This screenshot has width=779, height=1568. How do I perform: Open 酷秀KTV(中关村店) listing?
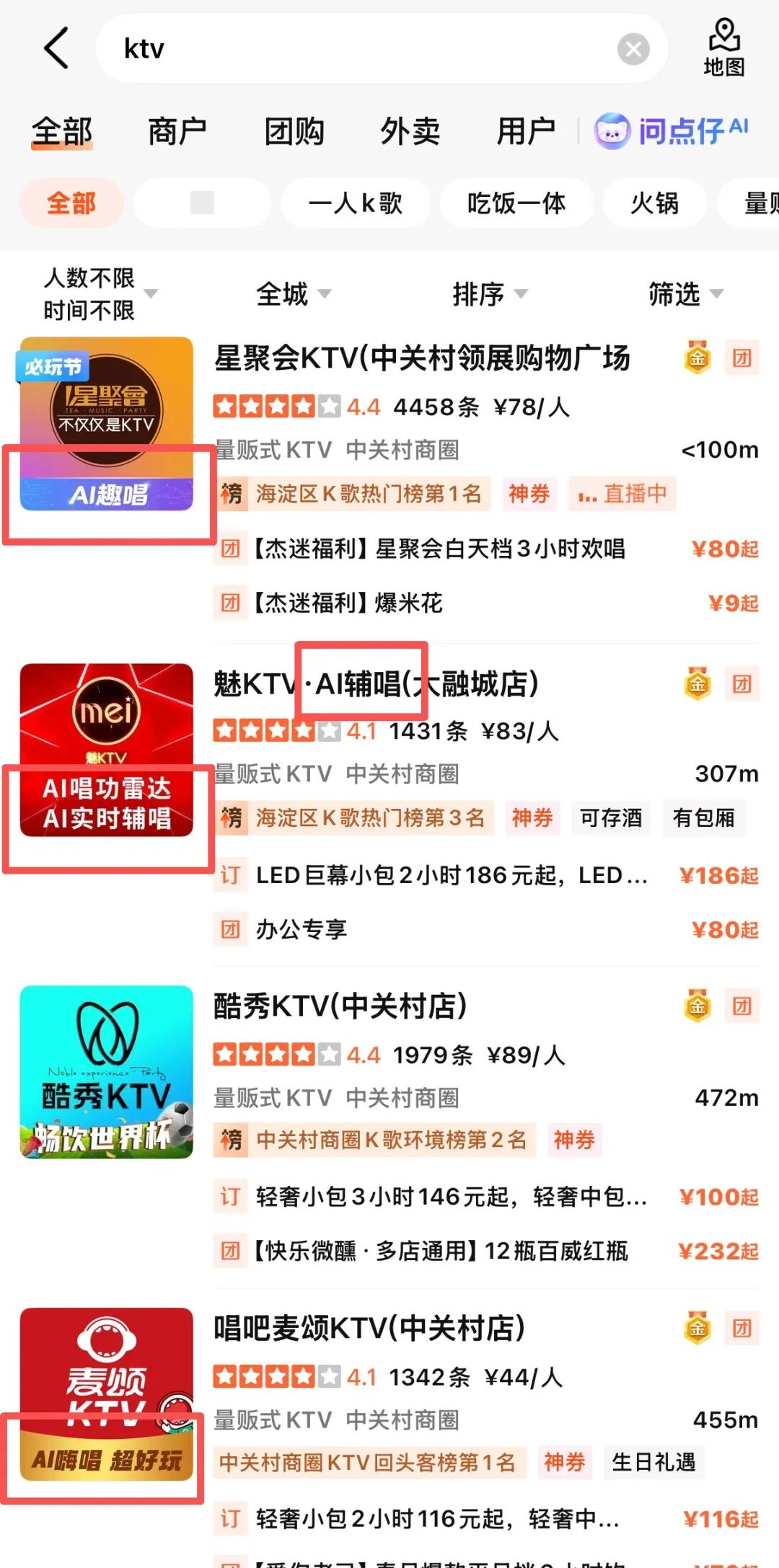340,1006
